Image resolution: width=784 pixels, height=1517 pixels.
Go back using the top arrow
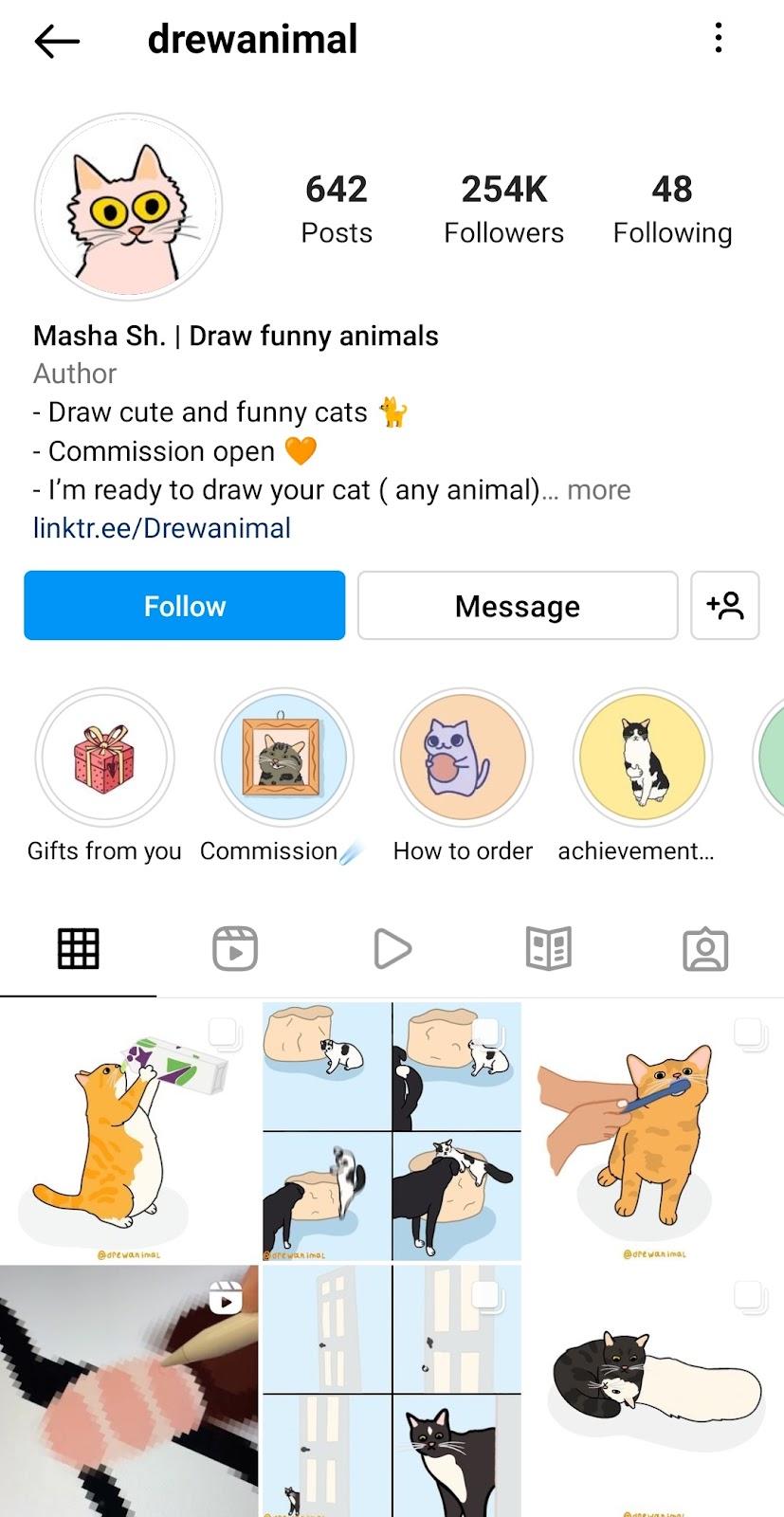pos(57,41)
